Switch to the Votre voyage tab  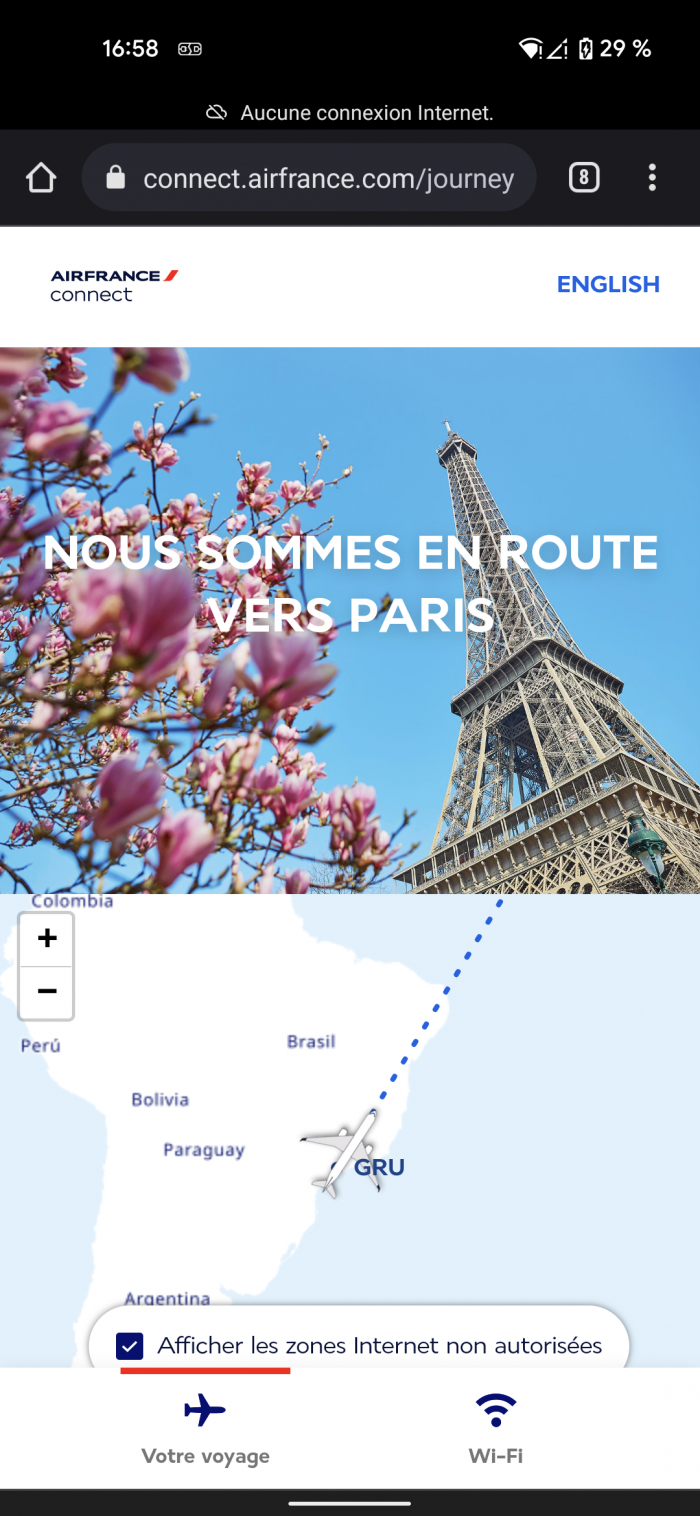click(205, 1427)
